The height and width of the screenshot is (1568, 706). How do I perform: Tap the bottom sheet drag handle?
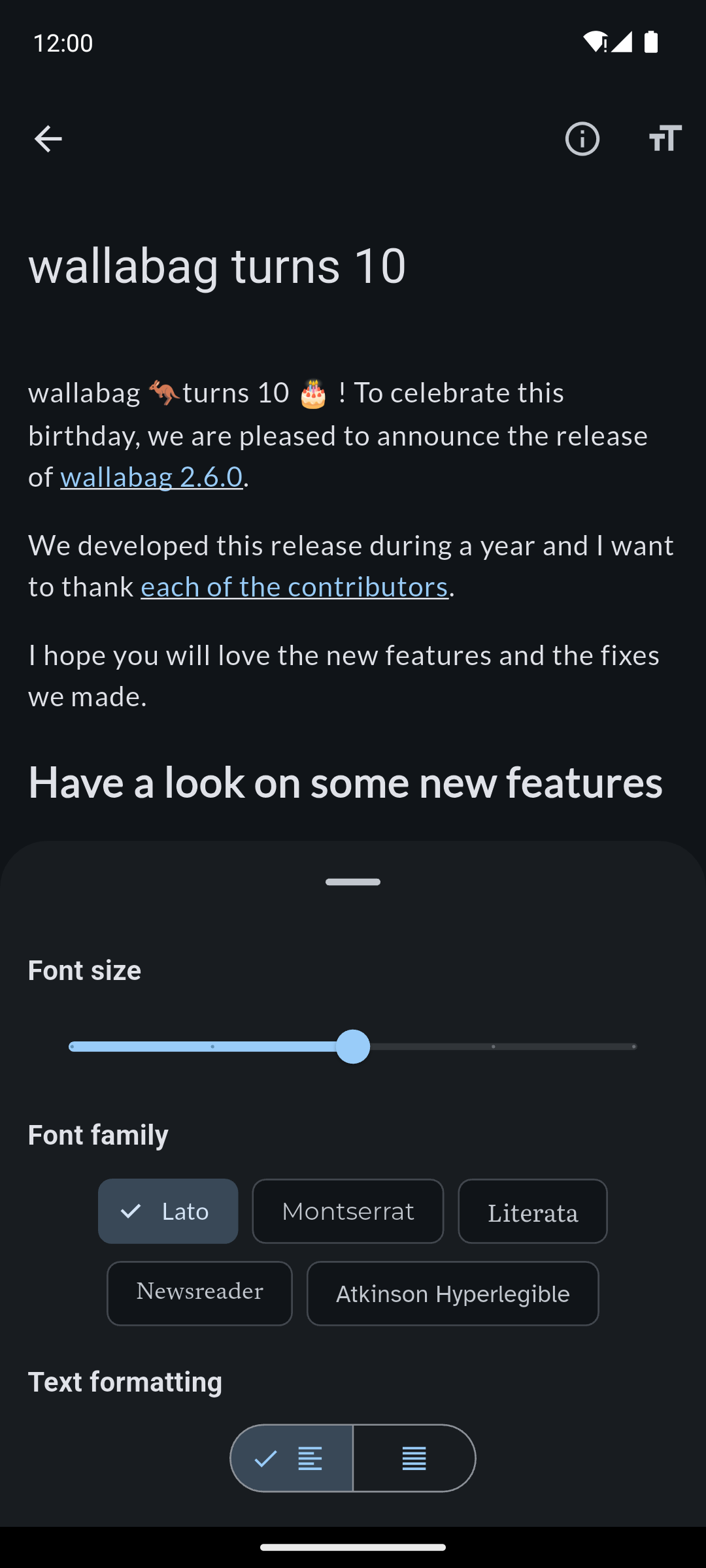(353, 882)
